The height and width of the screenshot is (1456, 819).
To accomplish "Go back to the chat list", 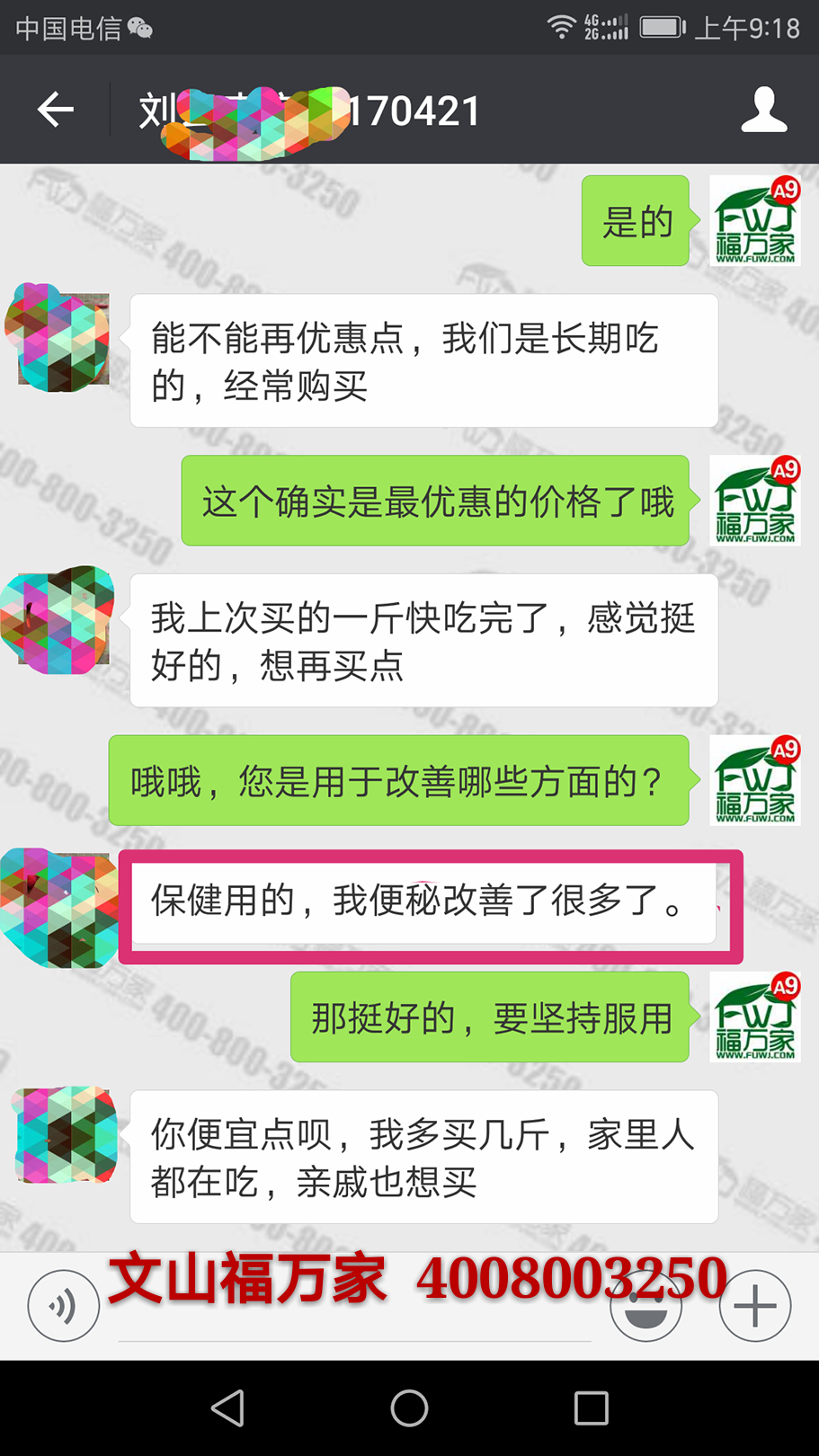I will point(56,110).
